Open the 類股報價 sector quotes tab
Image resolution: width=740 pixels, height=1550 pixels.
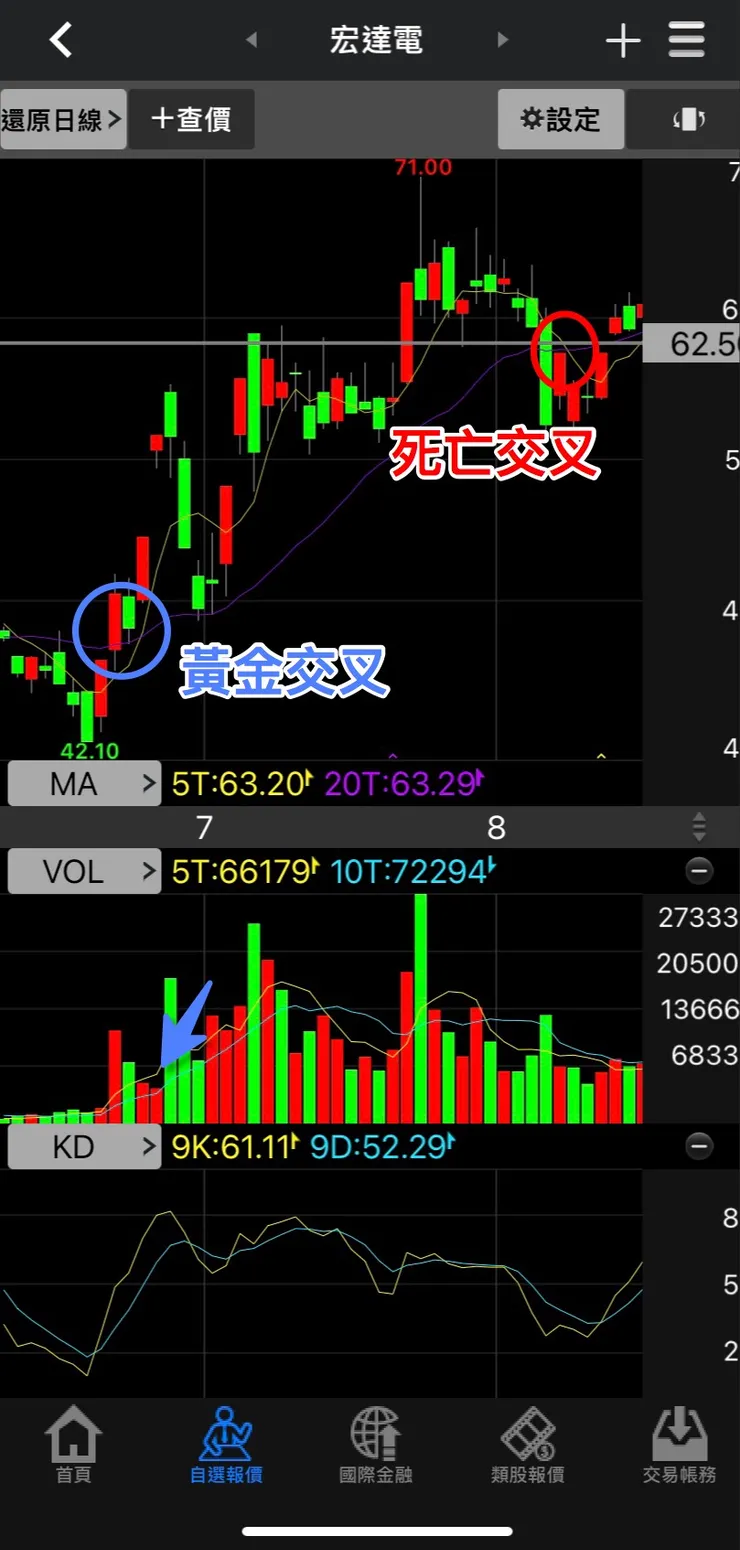[528, 1445]
